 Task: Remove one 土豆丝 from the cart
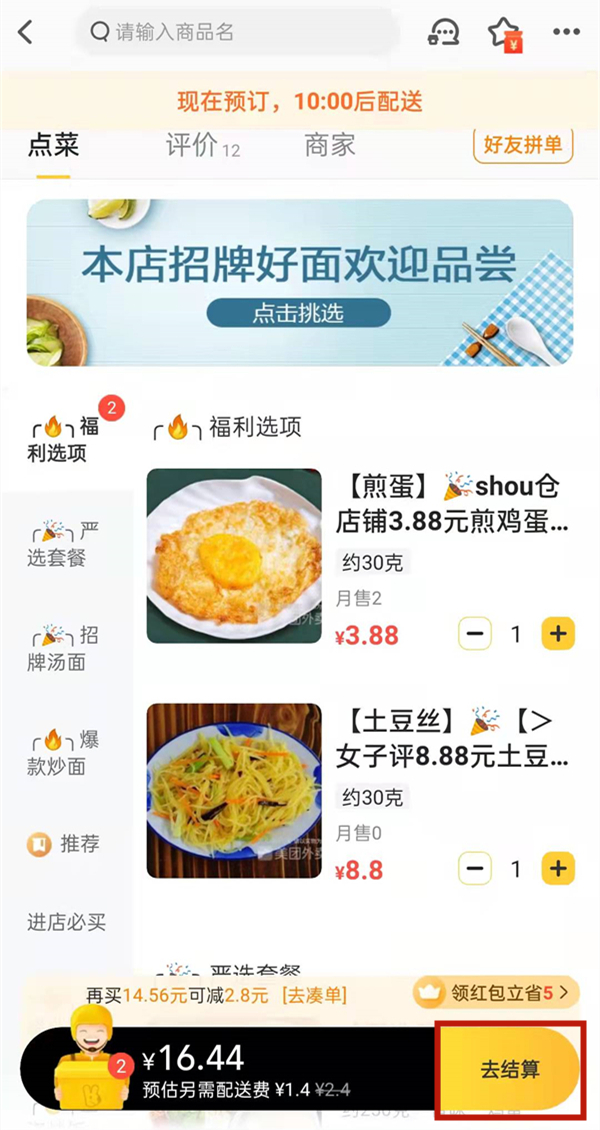point(475,868)
